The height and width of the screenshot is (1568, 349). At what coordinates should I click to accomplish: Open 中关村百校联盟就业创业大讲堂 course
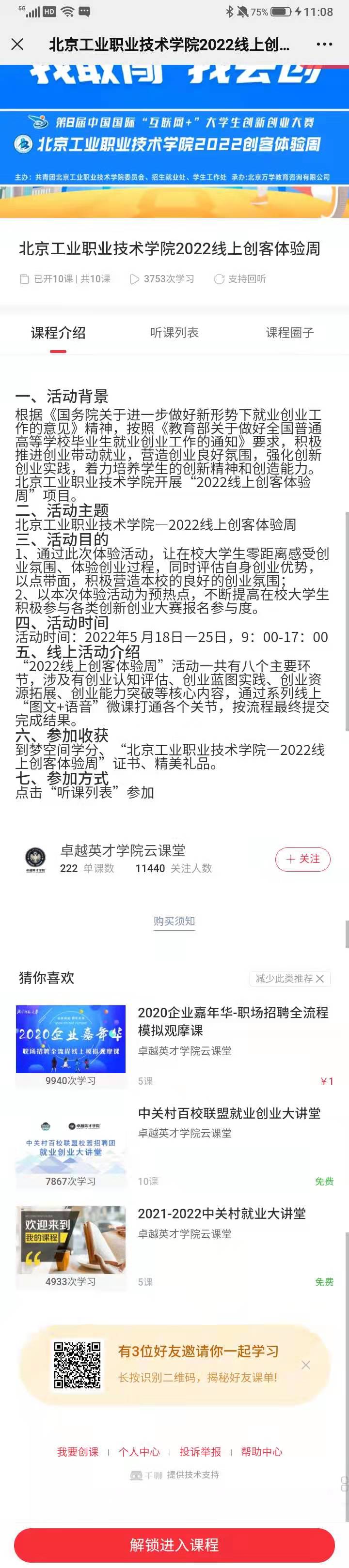click(229, 1113)
